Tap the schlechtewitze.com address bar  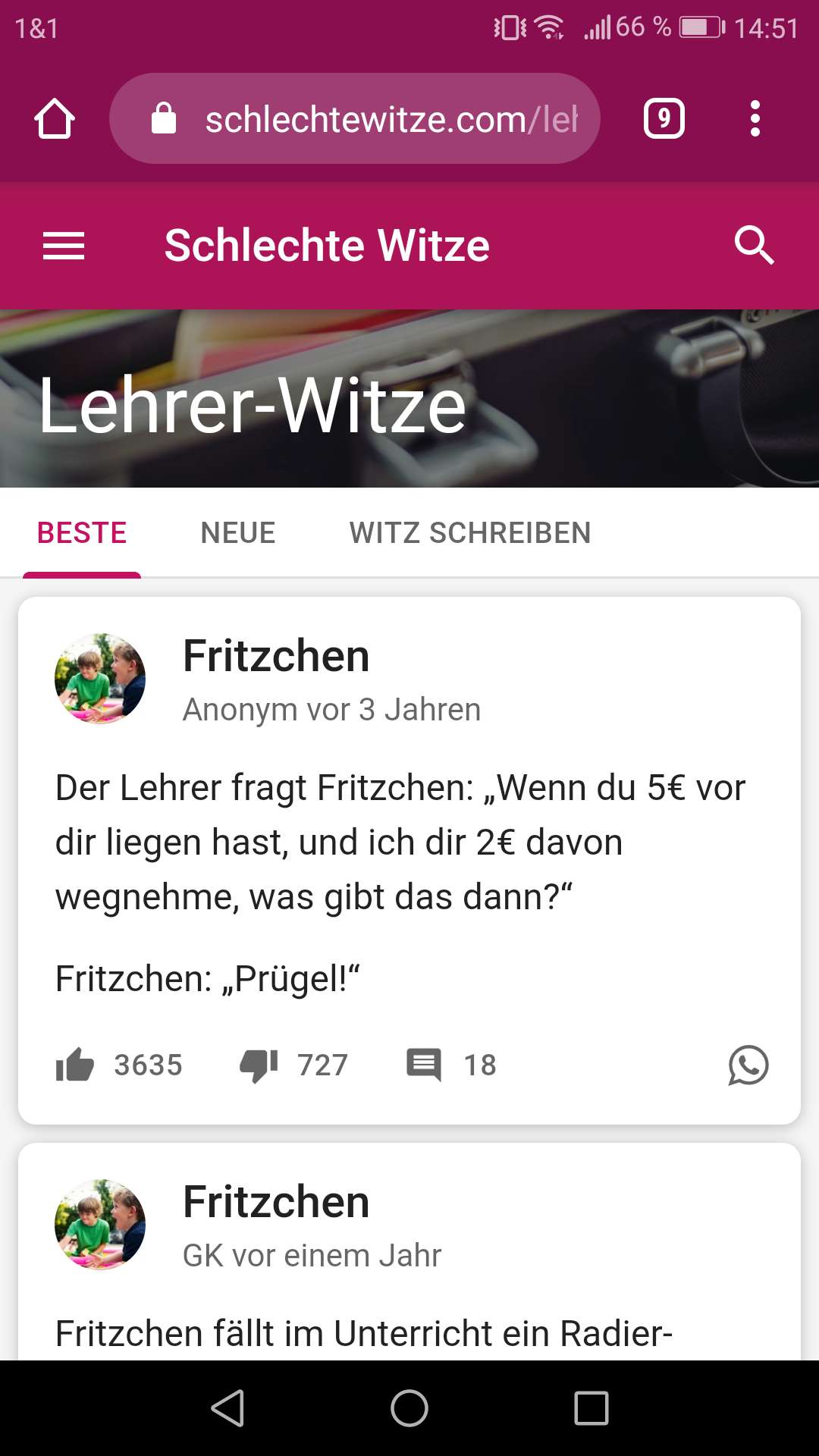click(355, 119)
